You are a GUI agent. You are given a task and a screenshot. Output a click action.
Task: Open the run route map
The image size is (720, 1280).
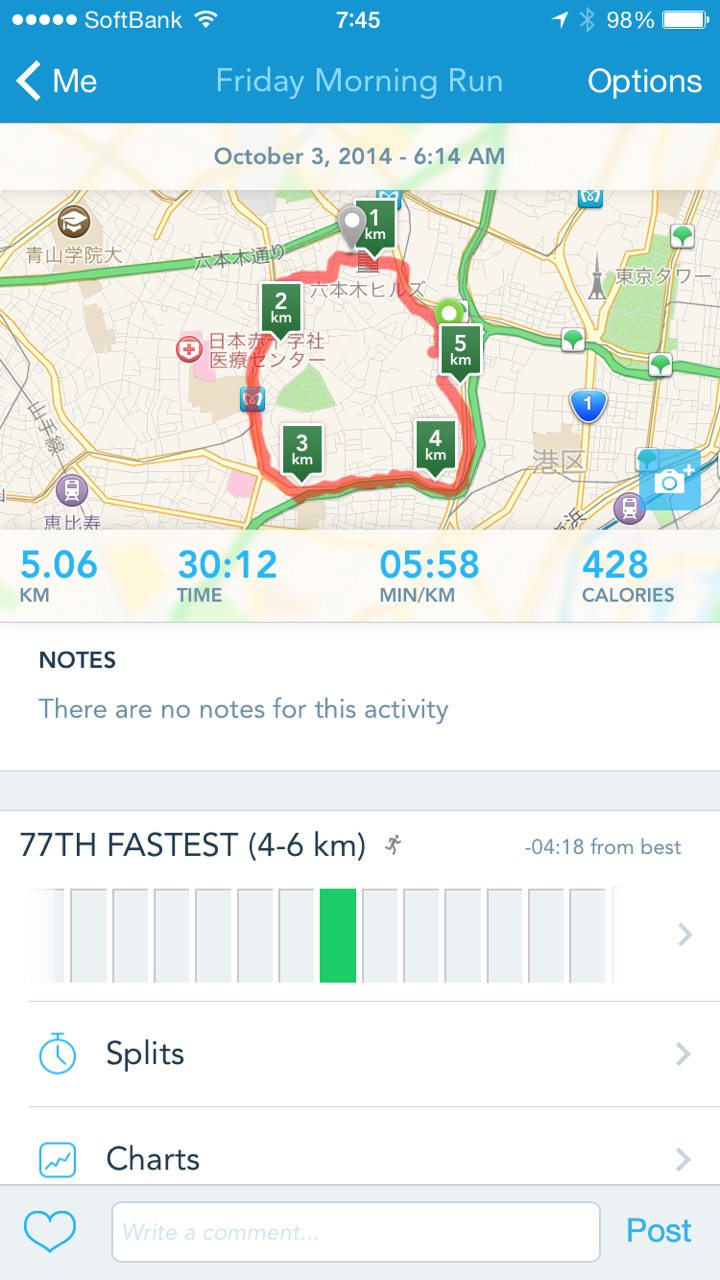click(x=360, y=360)
